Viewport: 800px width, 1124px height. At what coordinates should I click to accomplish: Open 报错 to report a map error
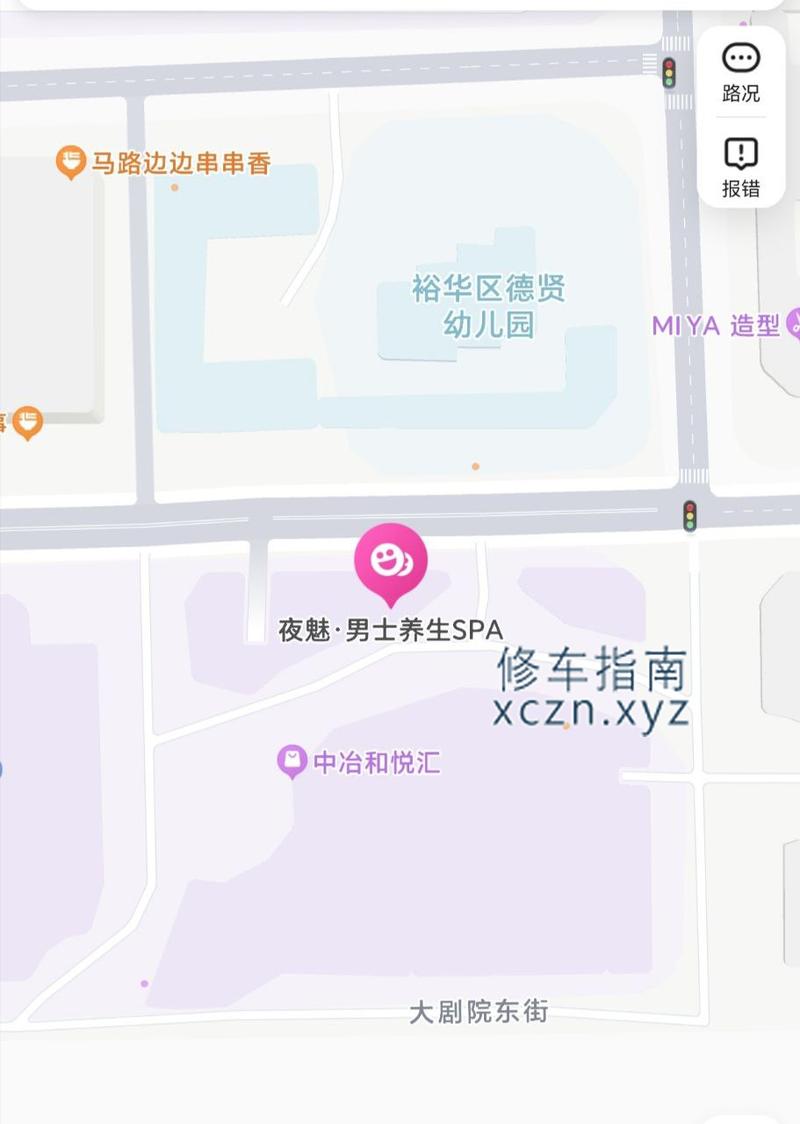741,167
